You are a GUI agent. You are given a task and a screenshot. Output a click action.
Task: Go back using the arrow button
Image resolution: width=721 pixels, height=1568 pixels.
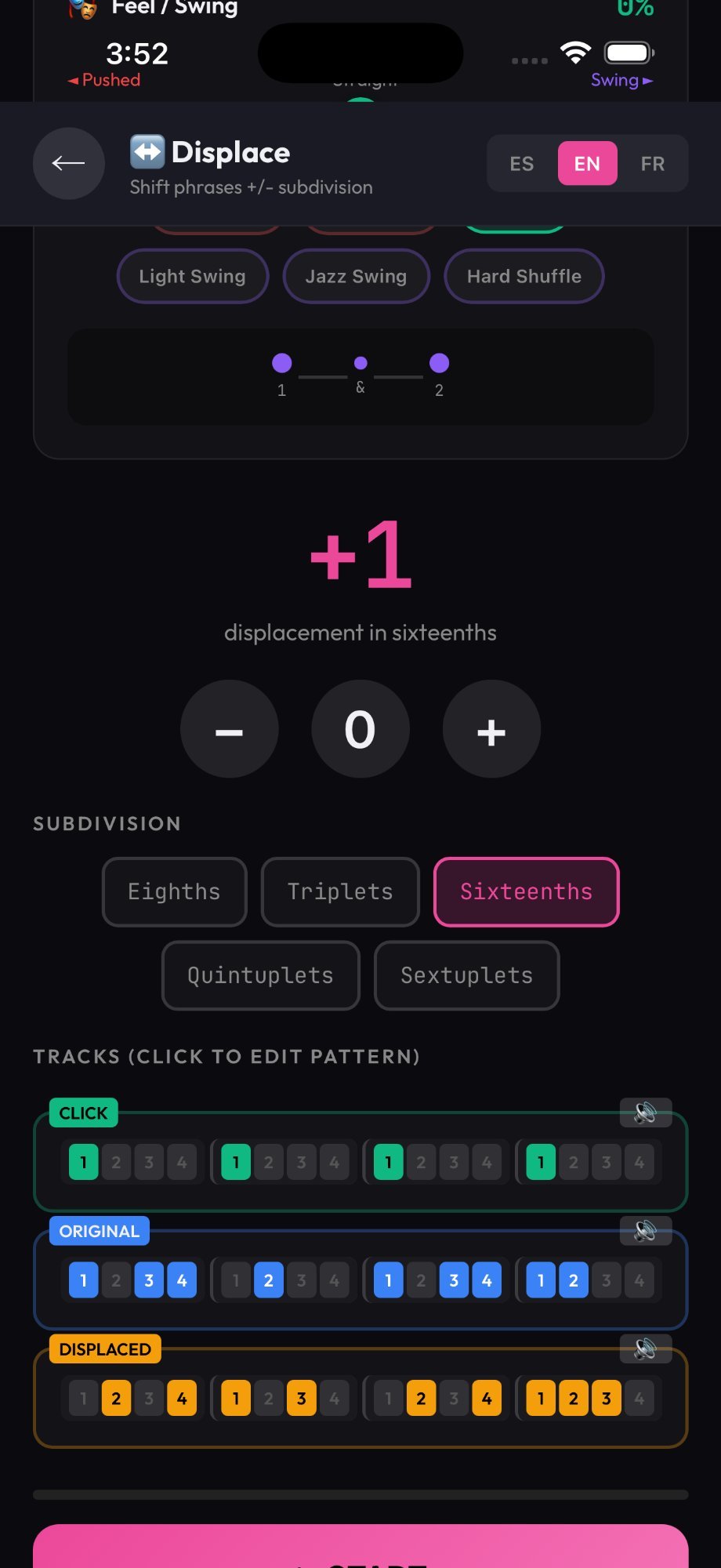pos(69,163)
